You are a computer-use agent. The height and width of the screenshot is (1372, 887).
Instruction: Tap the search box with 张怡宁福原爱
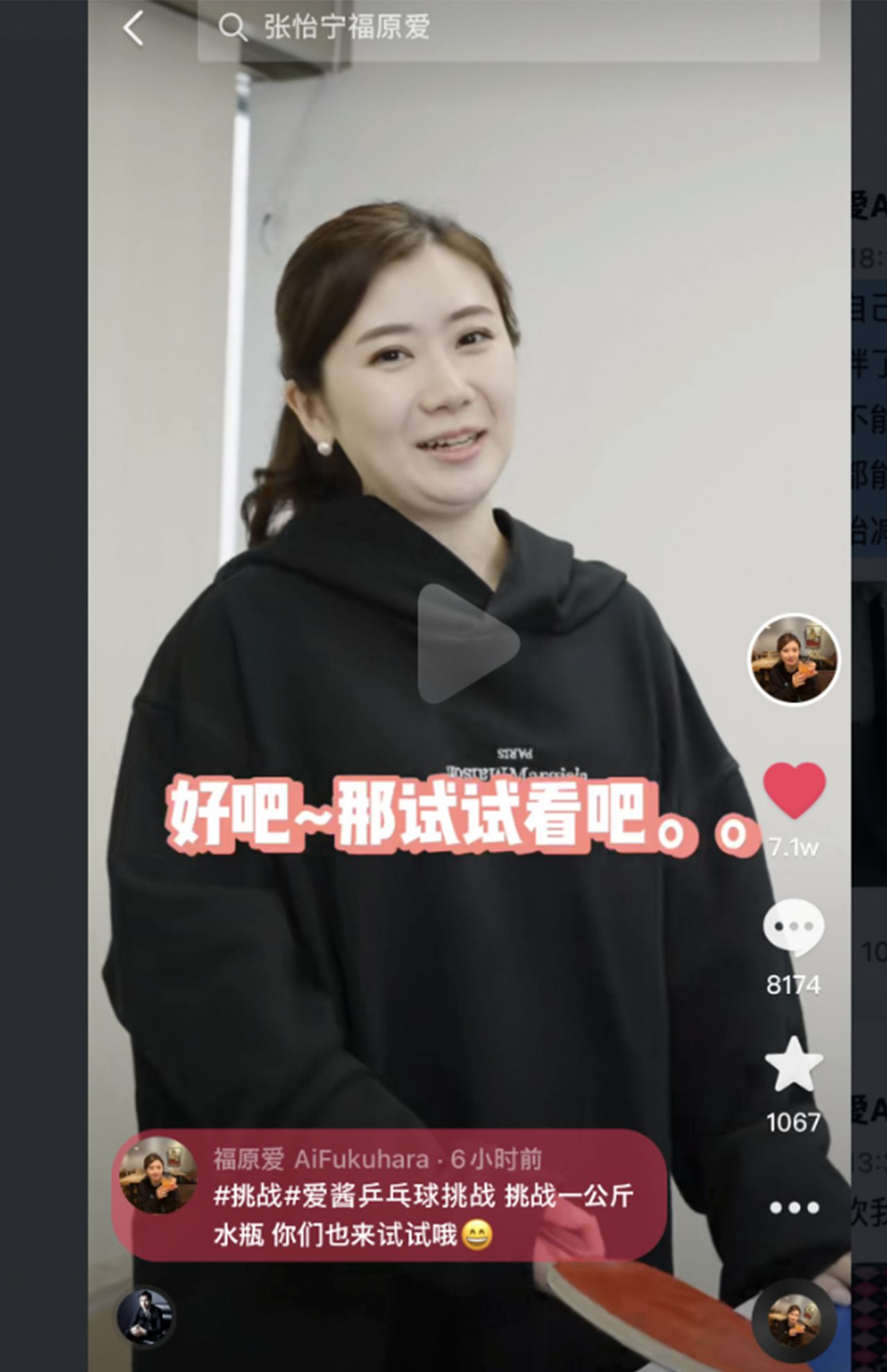509,28
